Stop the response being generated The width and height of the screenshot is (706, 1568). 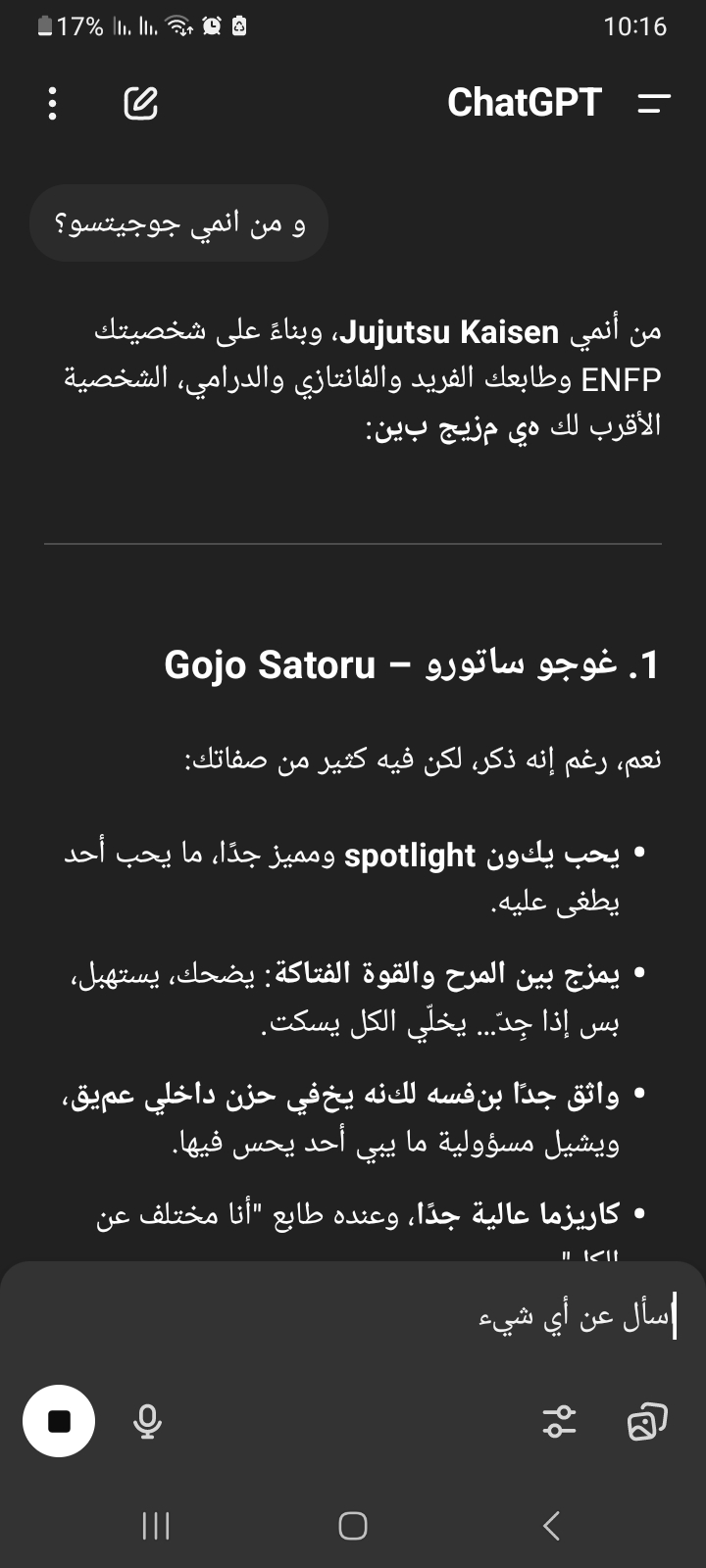pos(59,1421)
